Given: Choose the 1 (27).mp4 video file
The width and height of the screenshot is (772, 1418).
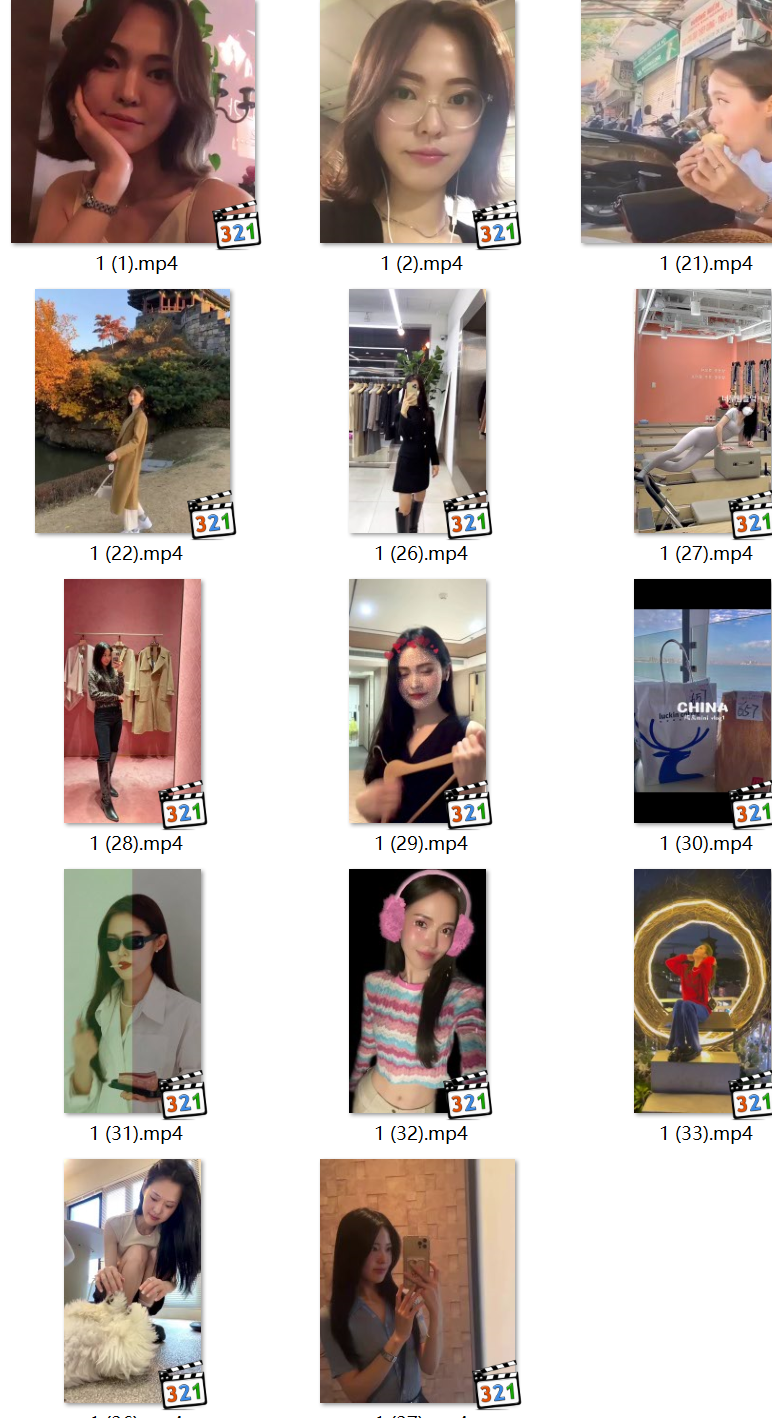Looking at the screenshot, I should pyautogui.click(x=703, y=411).
